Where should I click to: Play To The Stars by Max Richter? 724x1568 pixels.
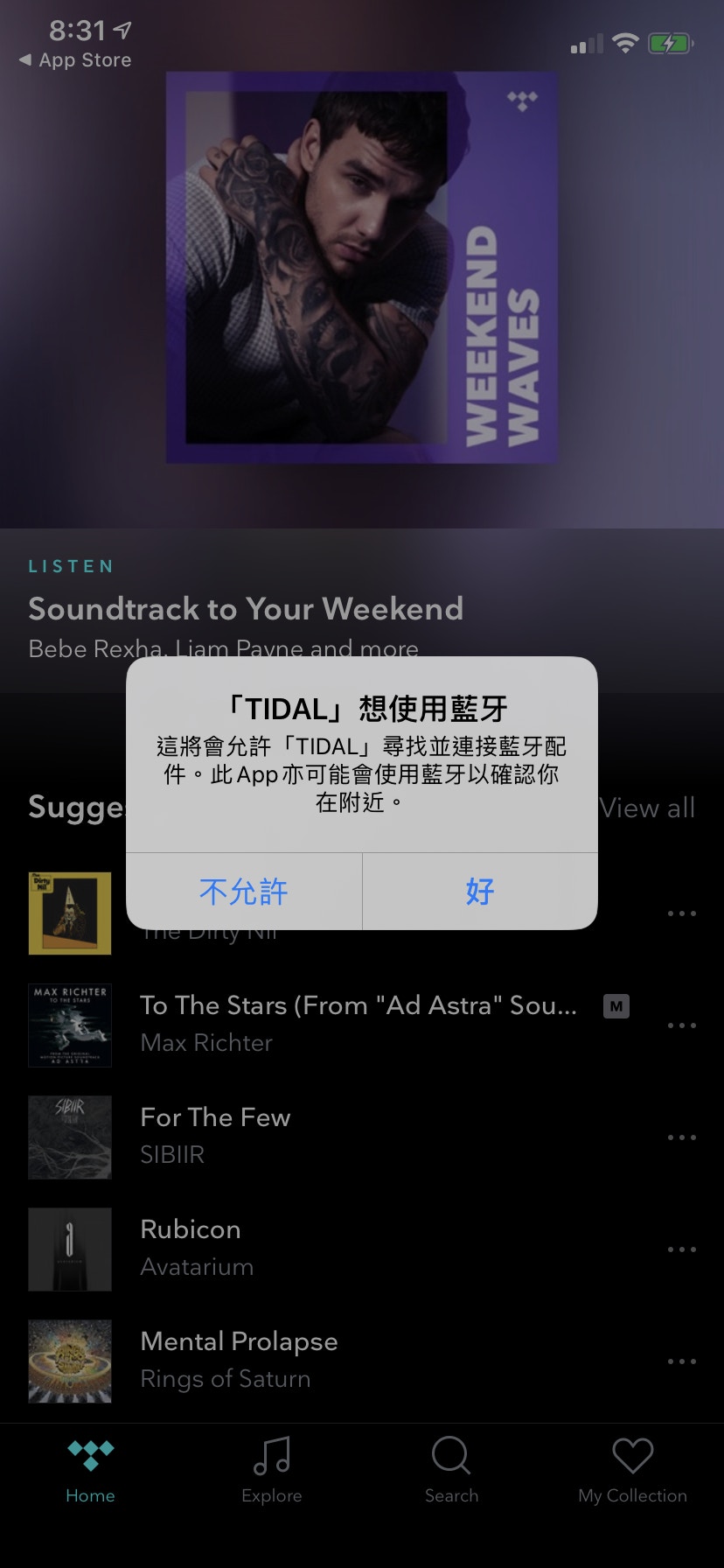pos(359,1024)
